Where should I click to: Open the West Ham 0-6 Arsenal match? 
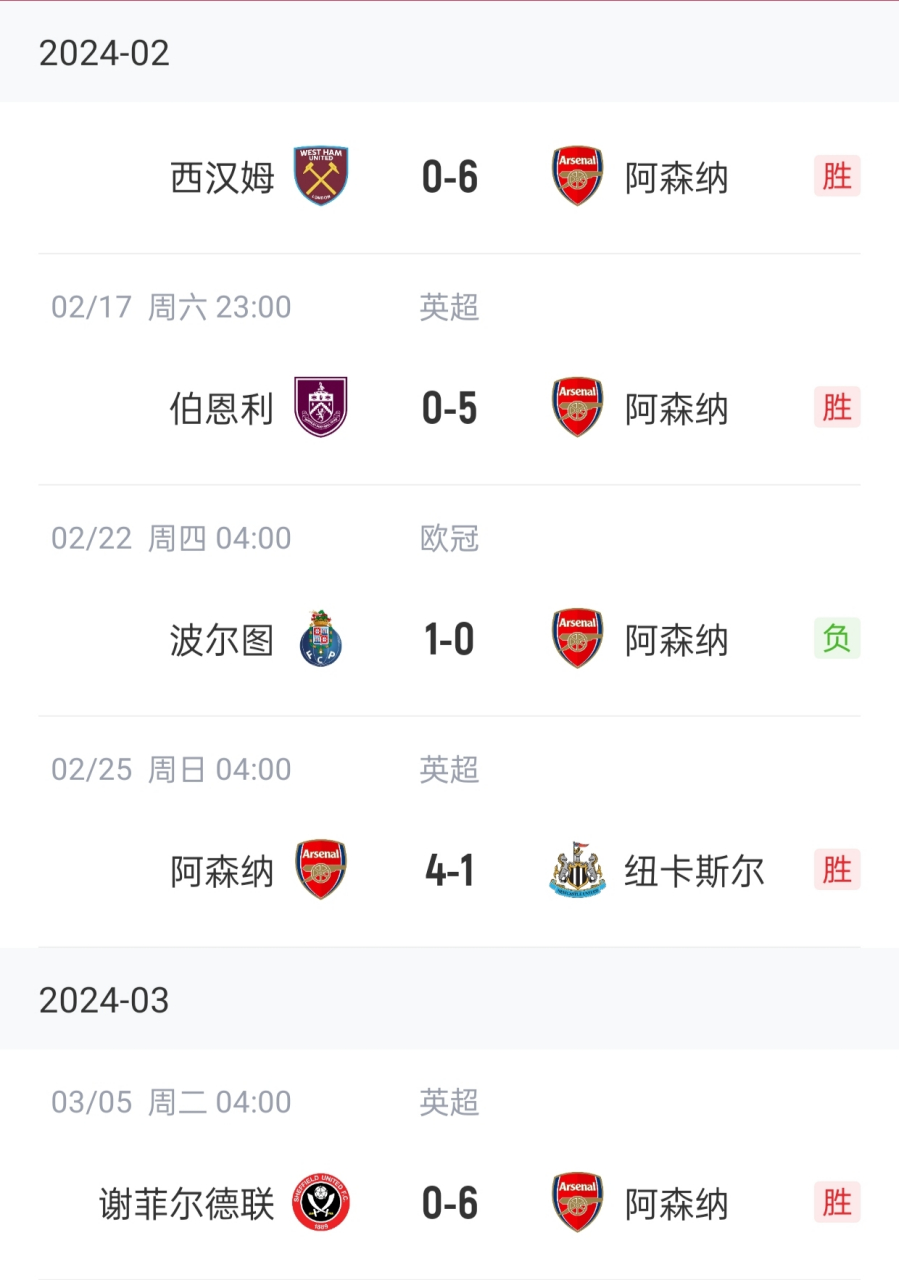[449, 178]
